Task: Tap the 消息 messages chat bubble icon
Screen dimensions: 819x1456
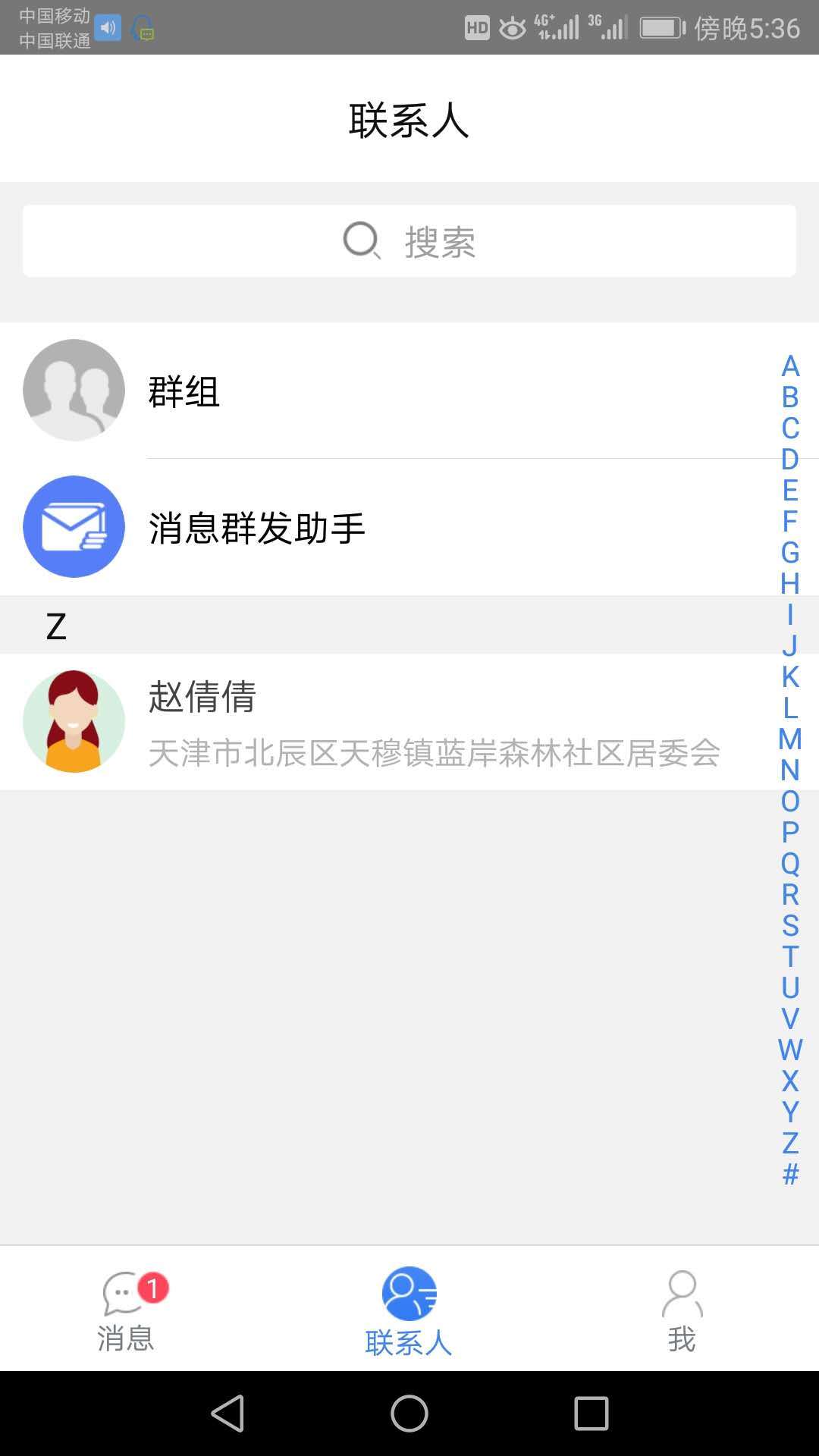Action: pos(124,1289)
